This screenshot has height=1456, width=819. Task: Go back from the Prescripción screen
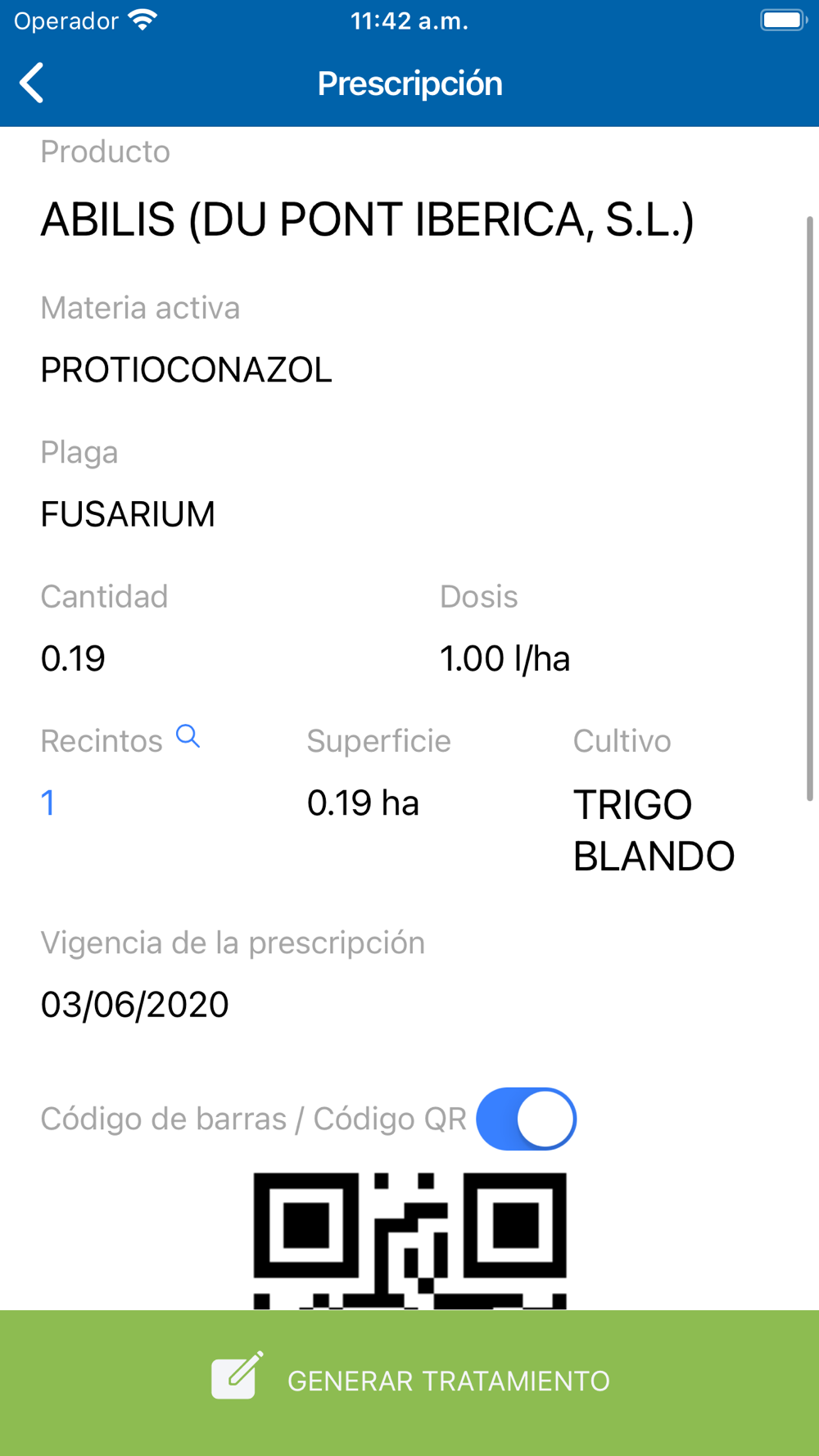[x=31, y=83]
